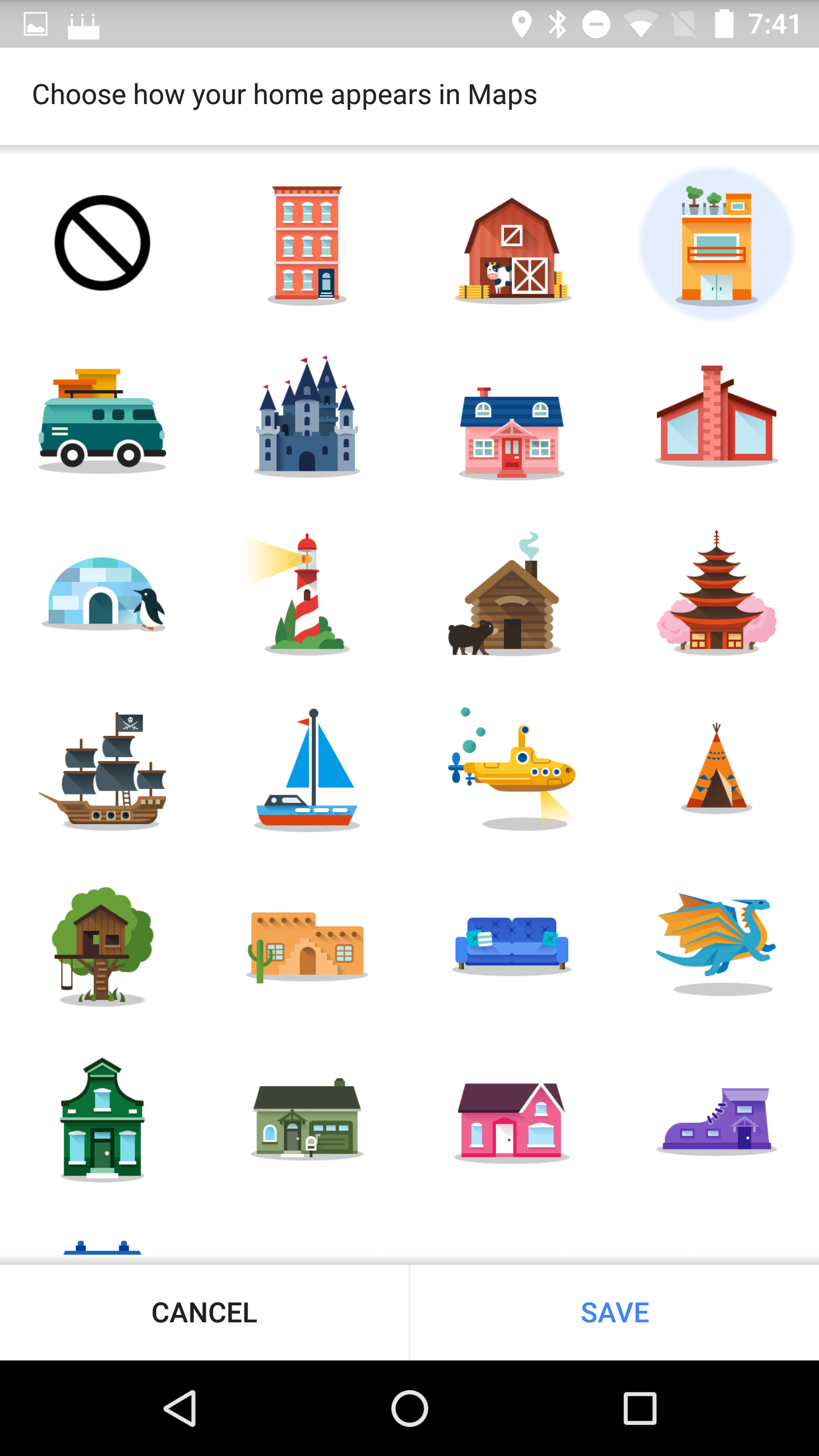This screenshot has width=819, height=1456.
Task: Pick the pagoda with cherry blossoms
Action: click(717, 592)
